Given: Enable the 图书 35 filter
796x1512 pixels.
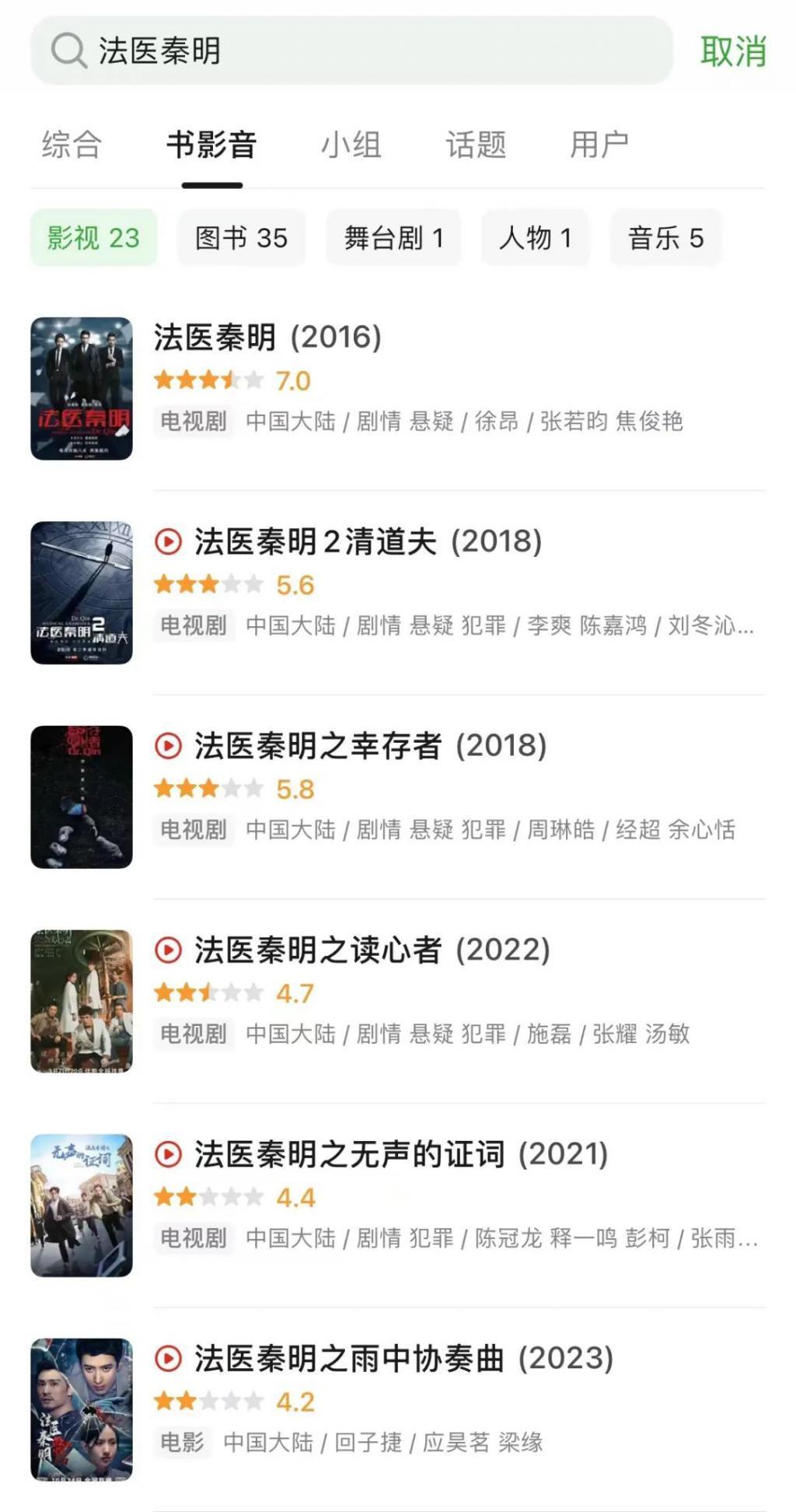Looking at the screenshot, I should [241, 239].
